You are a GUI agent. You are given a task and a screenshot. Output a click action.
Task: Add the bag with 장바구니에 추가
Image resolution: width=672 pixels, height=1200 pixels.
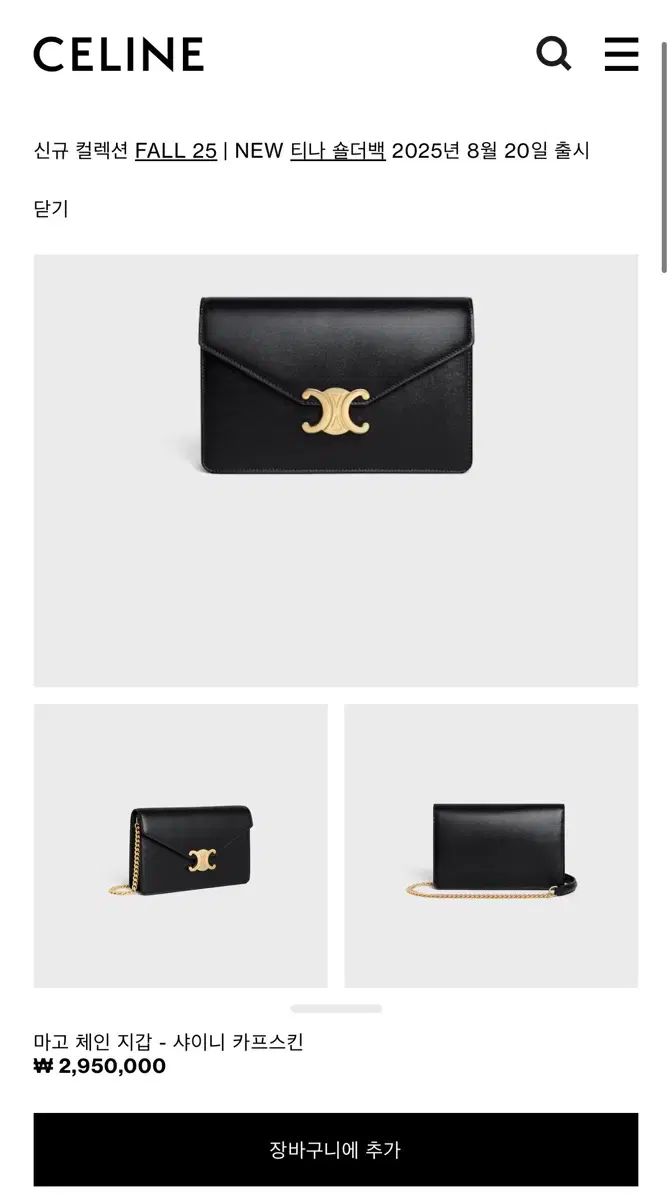[336, 1149]
